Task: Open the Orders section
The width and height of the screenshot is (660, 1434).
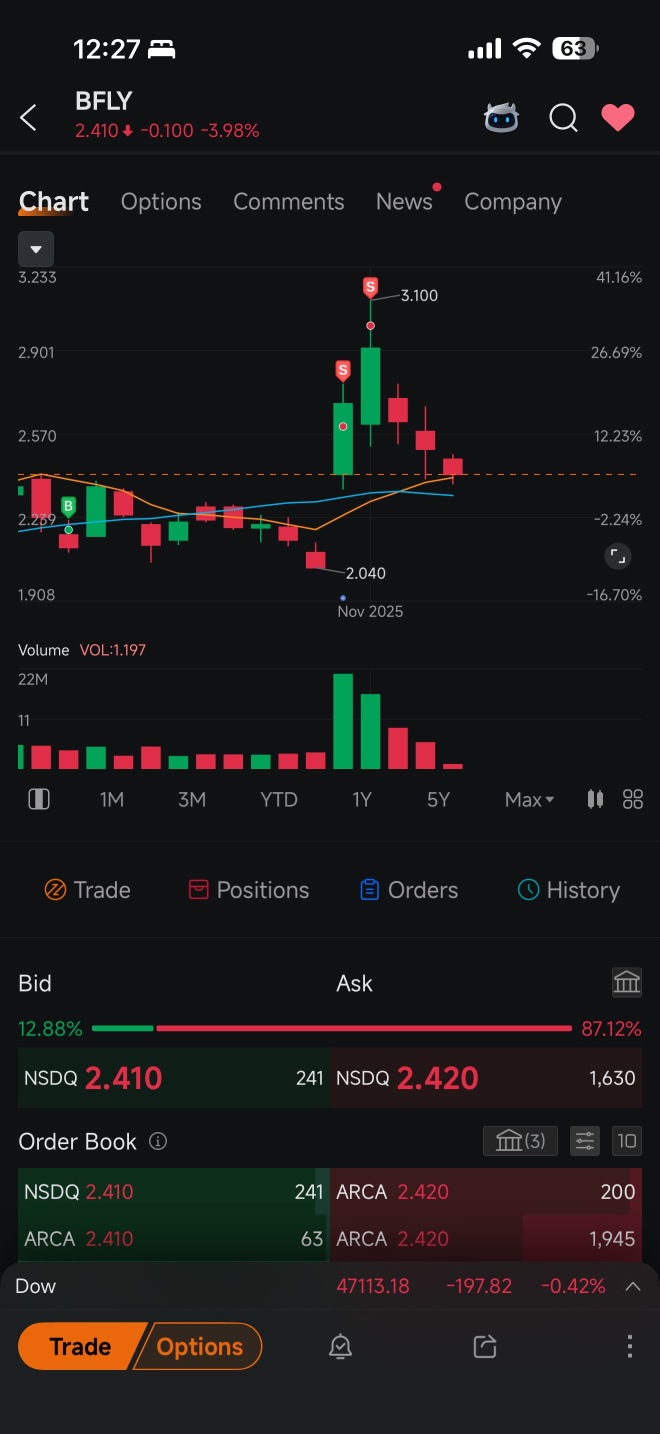Action: coord(409,890)
